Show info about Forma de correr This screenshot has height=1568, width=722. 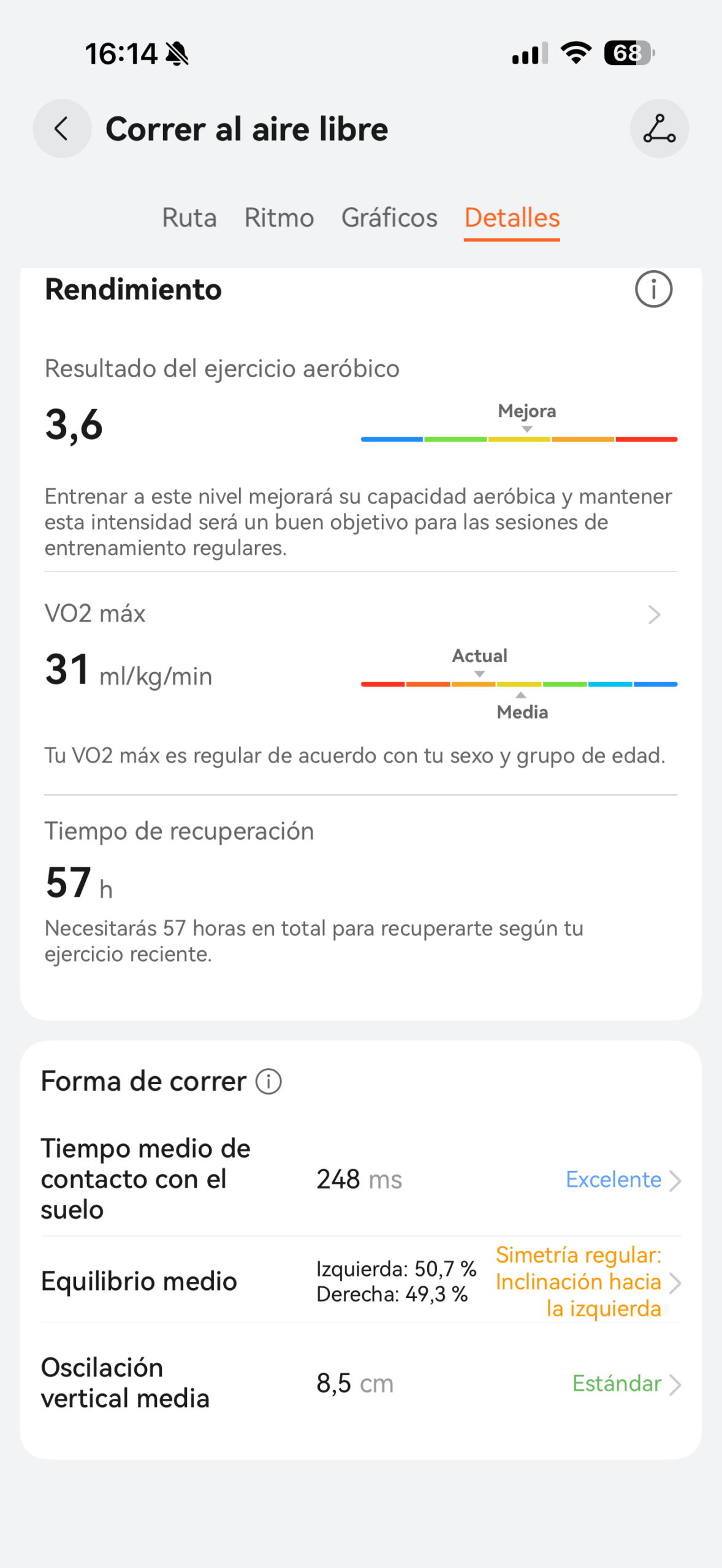click(x=268, y=1082)
